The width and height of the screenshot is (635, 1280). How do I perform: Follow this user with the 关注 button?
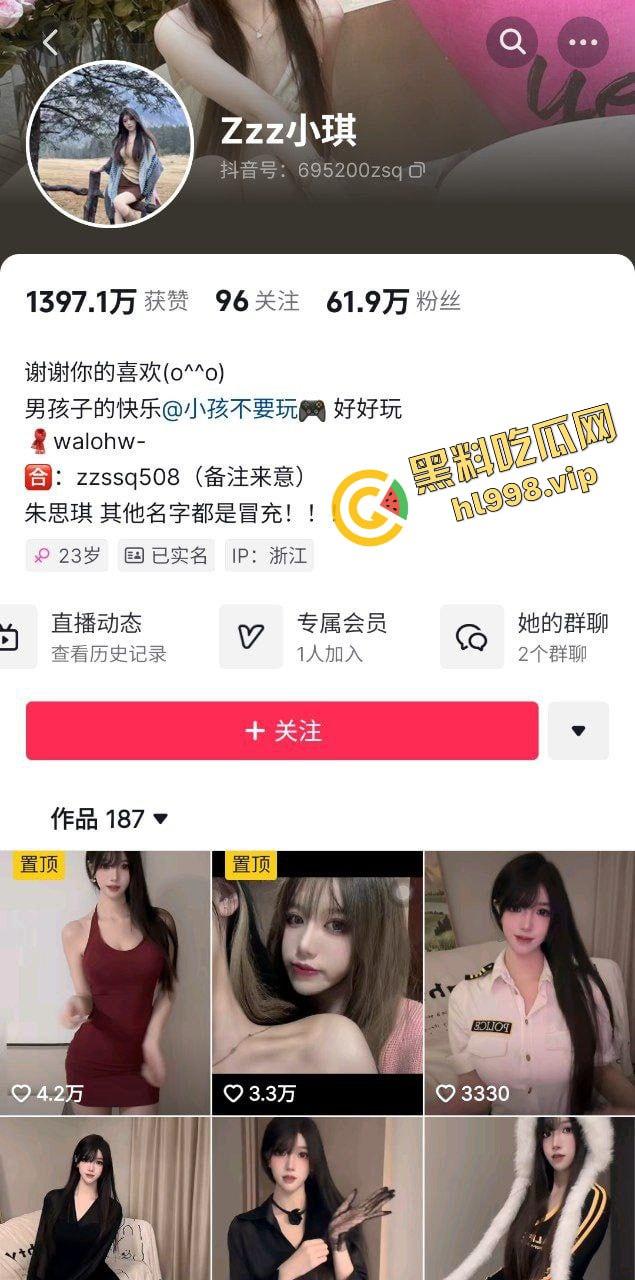coord(282,731)
